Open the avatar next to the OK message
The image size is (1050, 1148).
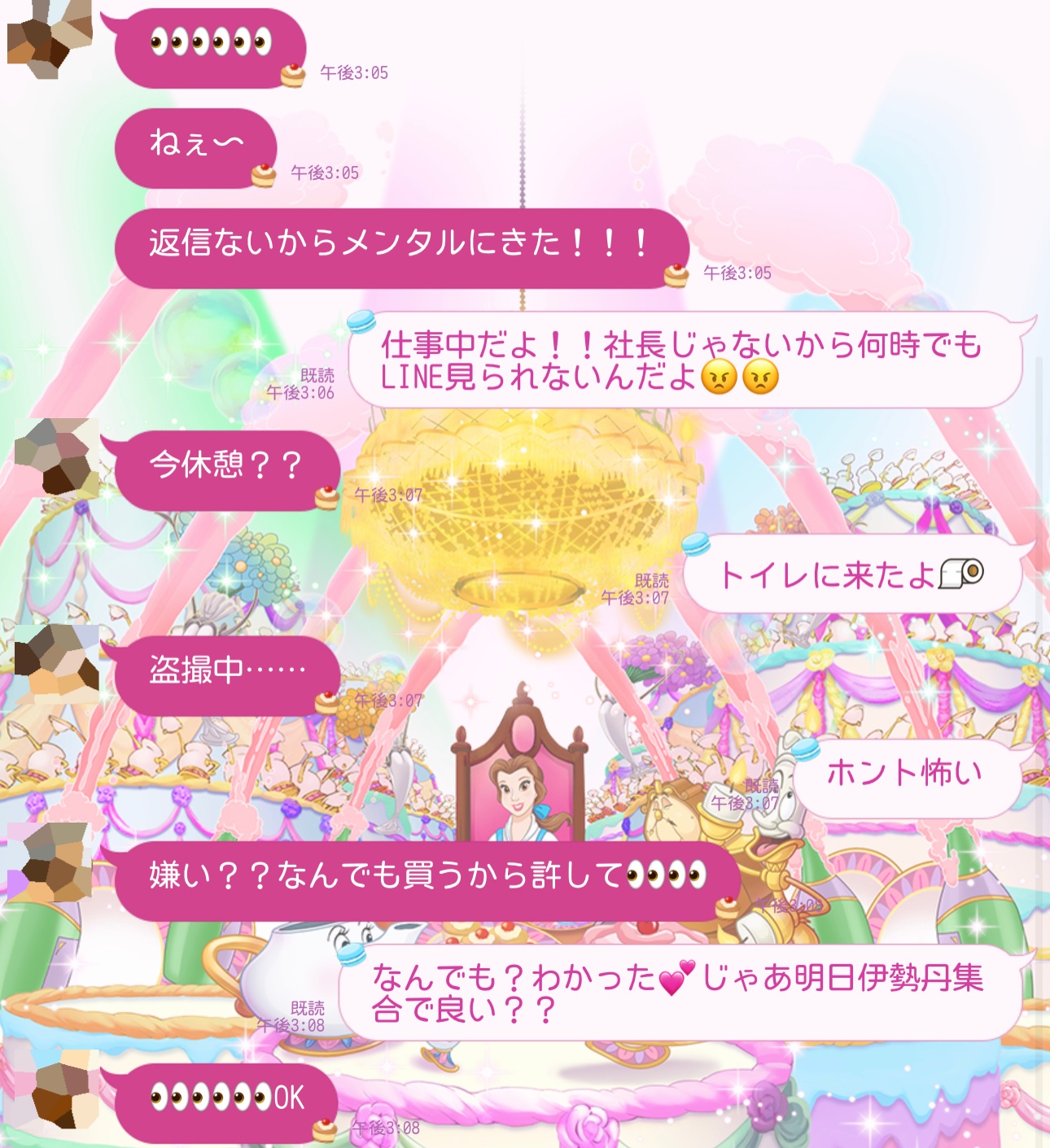point(57,1090)
